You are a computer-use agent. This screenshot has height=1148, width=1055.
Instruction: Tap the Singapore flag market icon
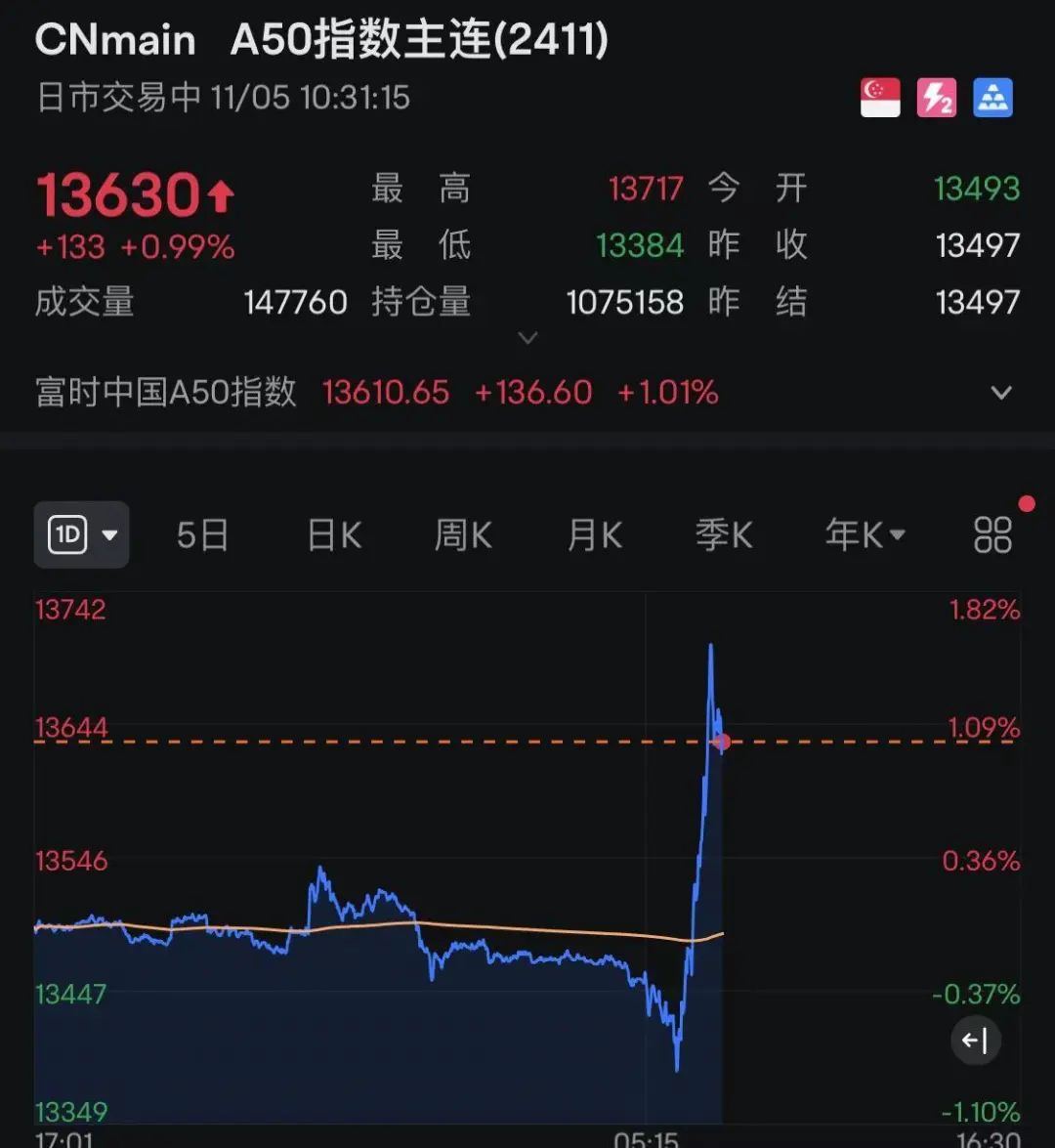point(880,99)
